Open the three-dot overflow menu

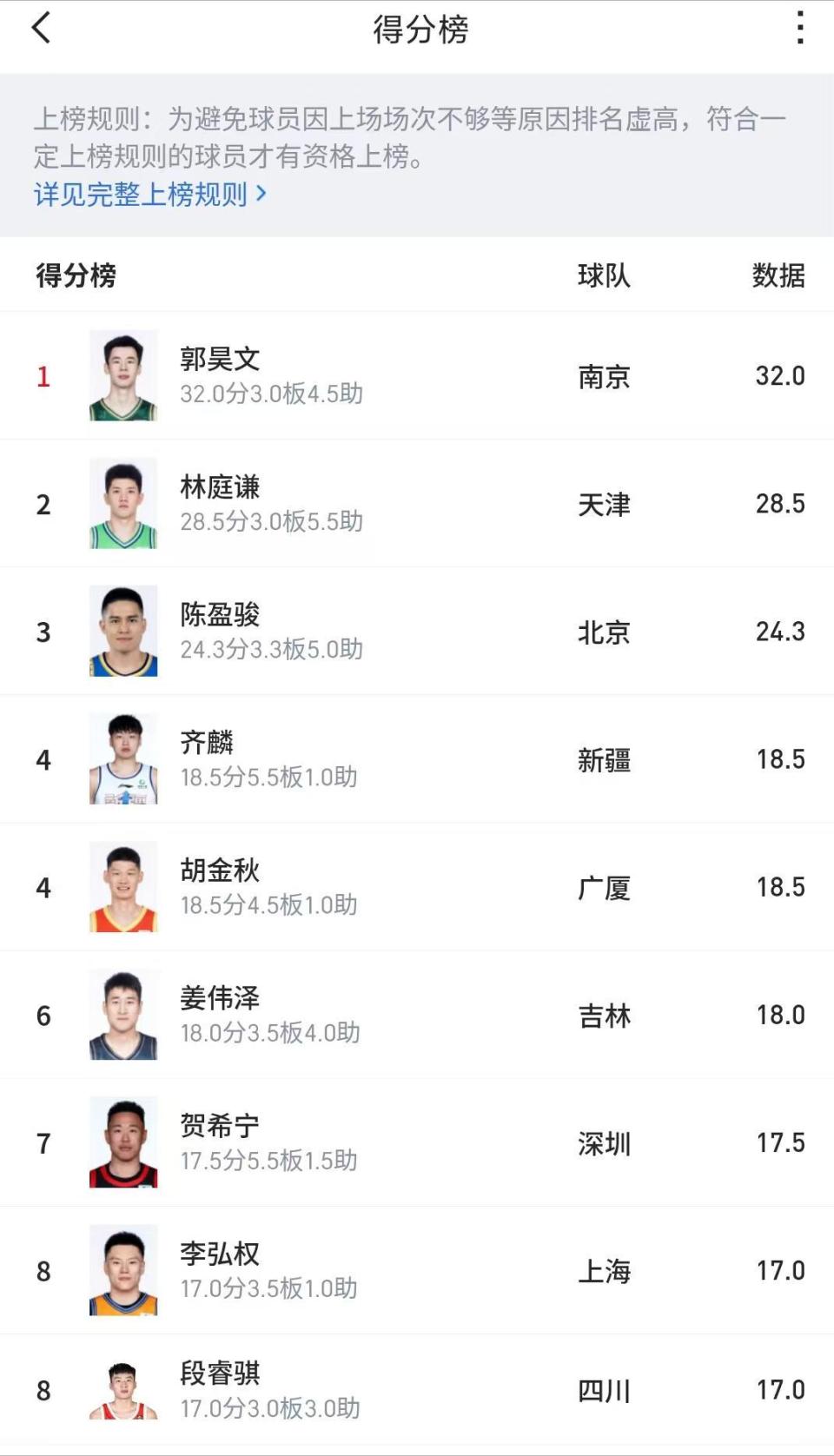(x=799, y=29)
